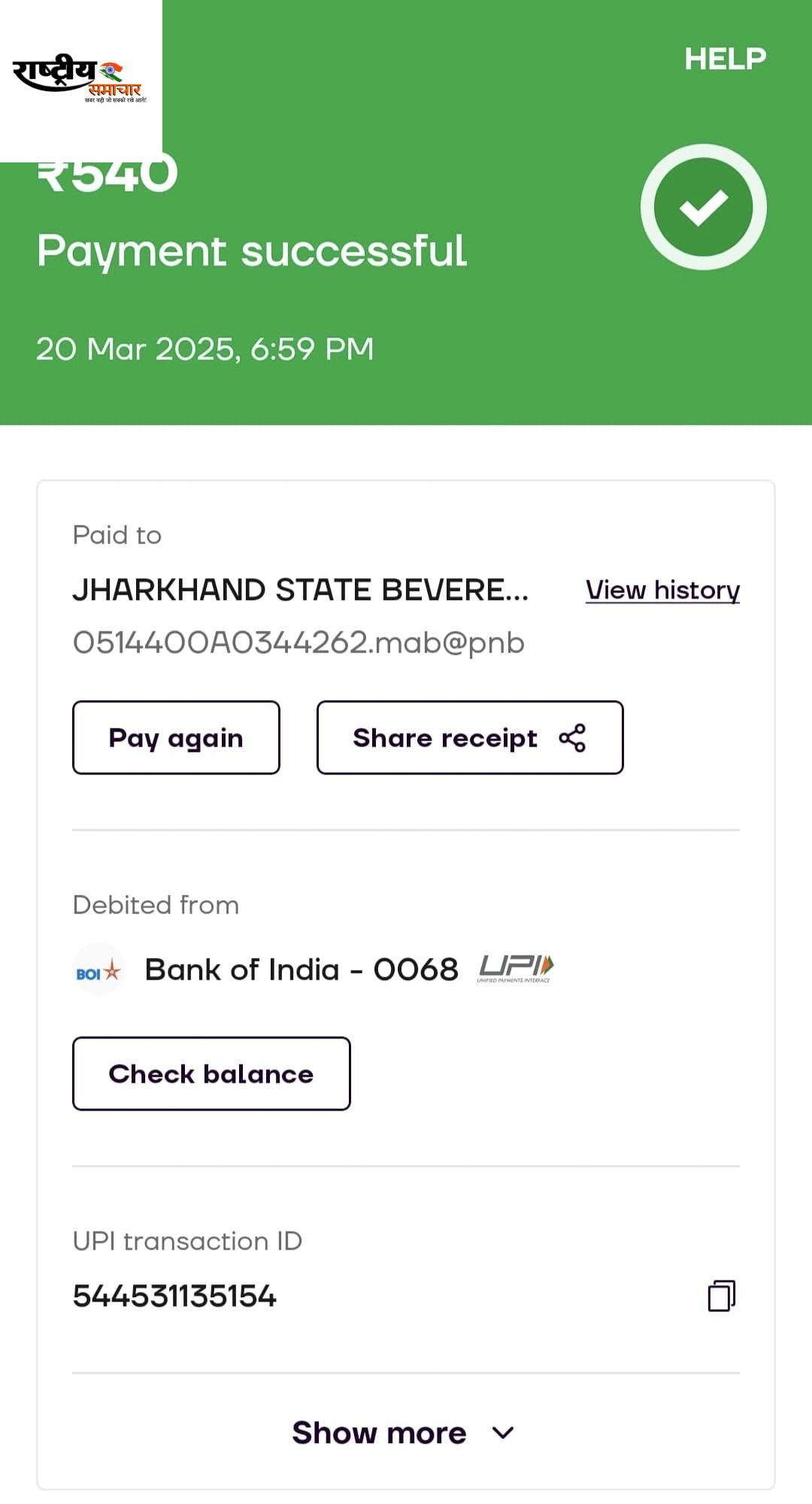Tap the Pay again button
Viewport: 812px width, 1504px height.
[x=176, y=738]
